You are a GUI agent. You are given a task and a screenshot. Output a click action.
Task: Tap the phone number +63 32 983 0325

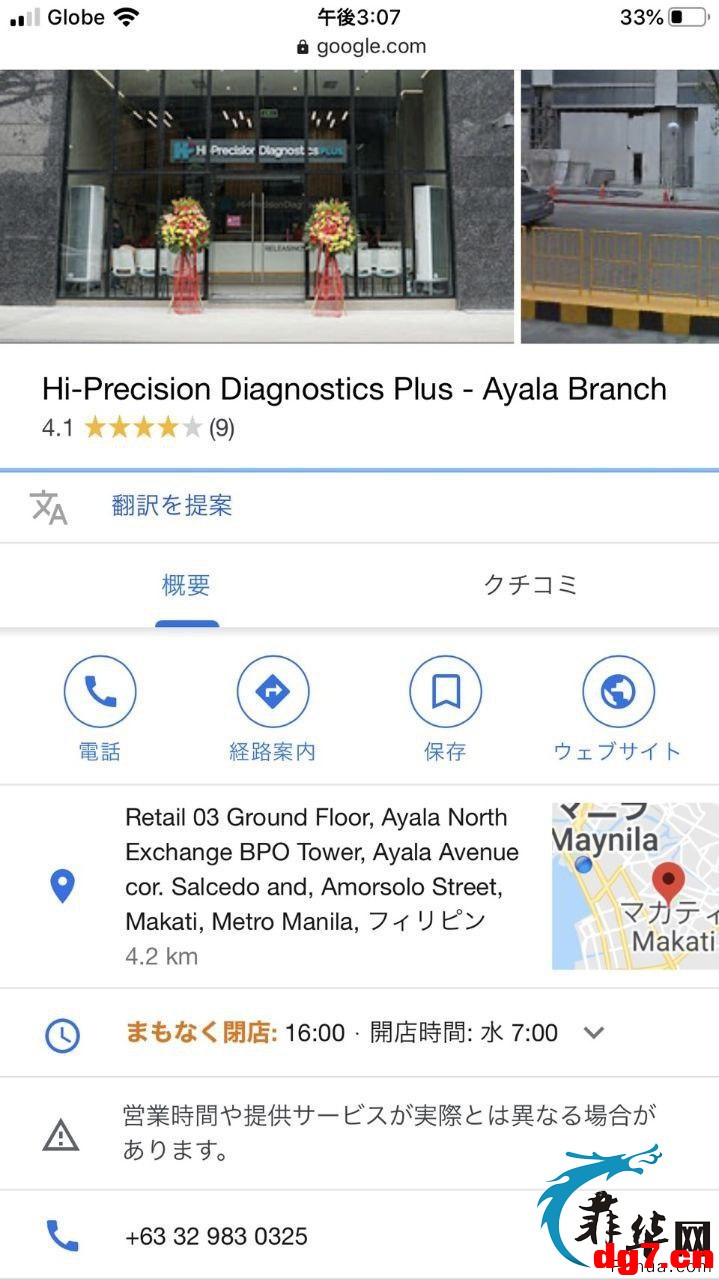216,1236
